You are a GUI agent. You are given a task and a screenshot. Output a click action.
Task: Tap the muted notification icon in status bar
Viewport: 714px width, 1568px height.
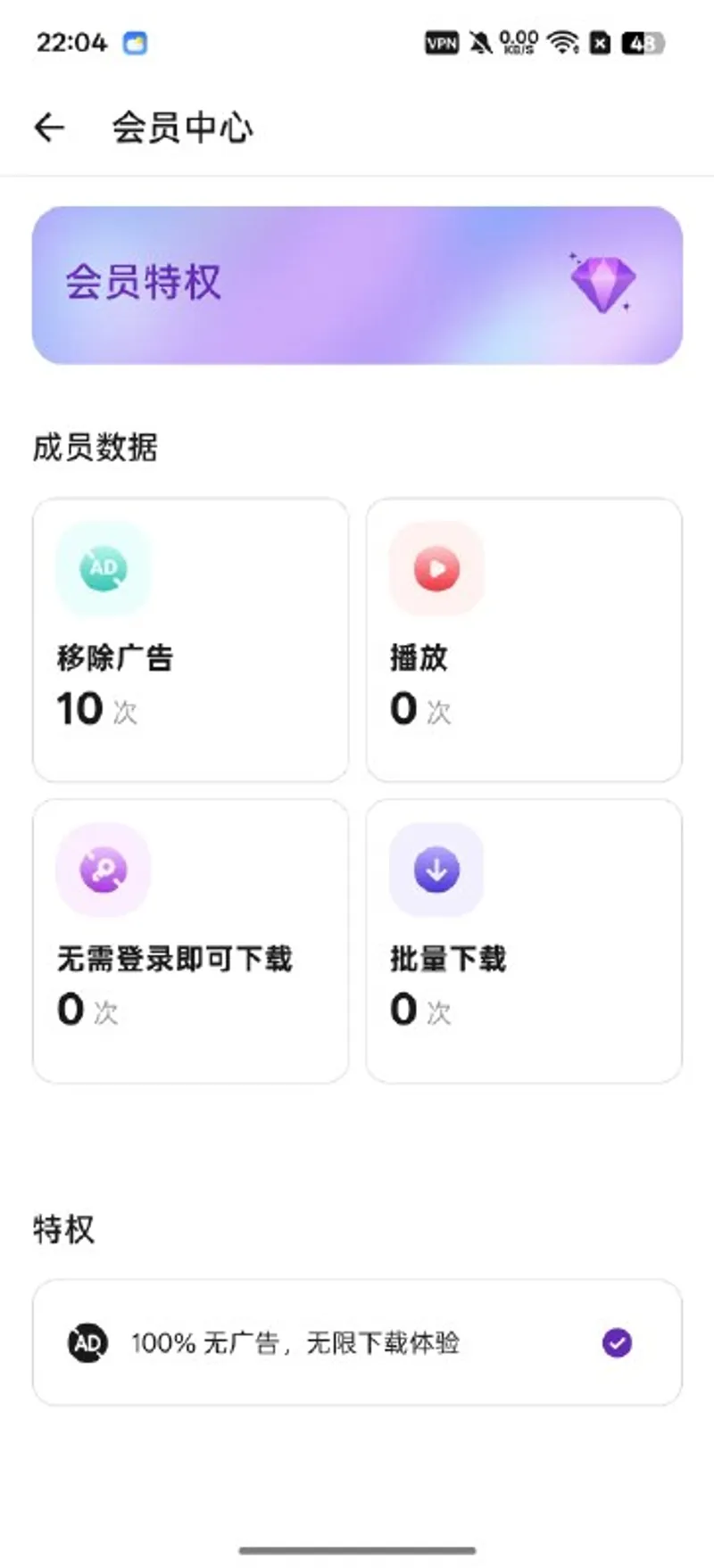click(478, 43)
